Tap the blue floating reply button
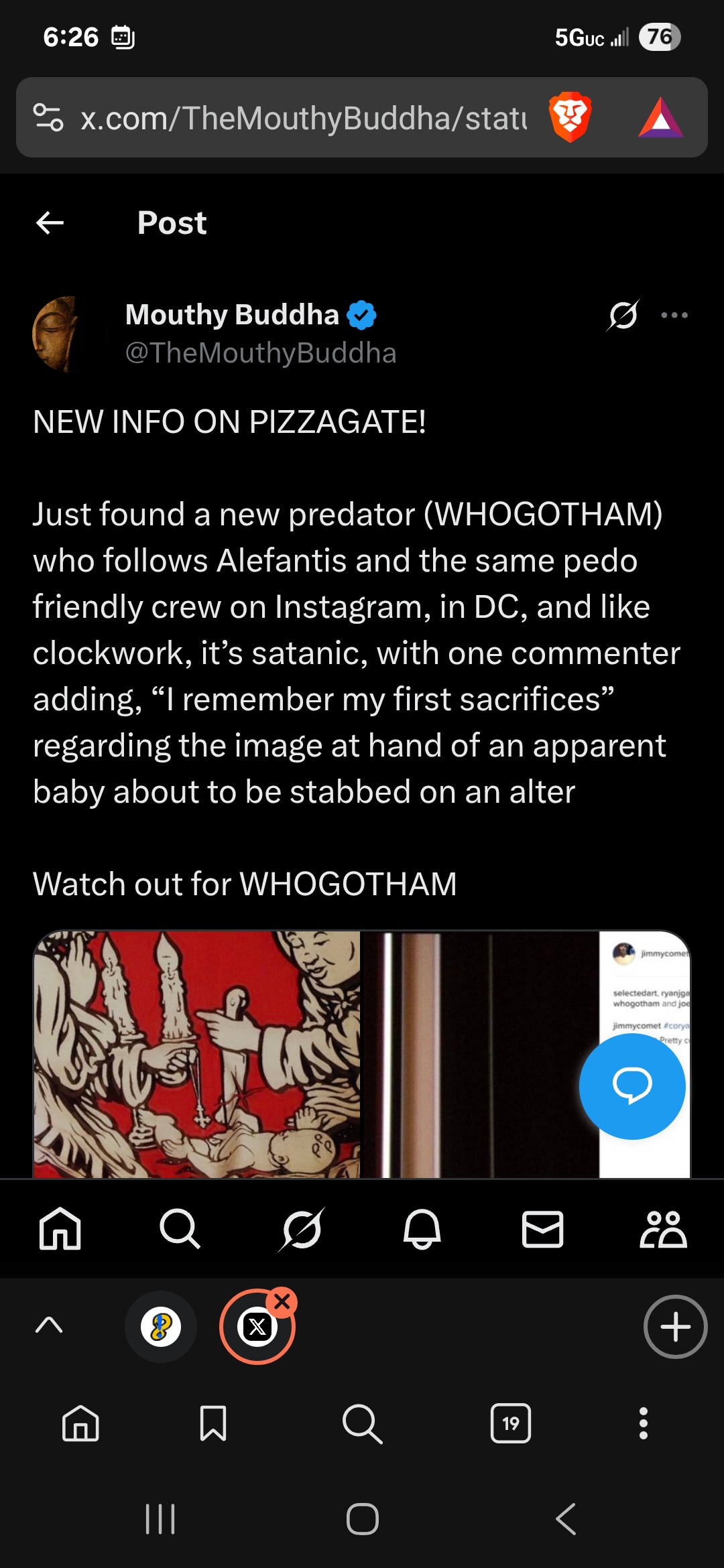Screen dimensions: 724x1568 pyautogui.click(x=632, y=1086)
